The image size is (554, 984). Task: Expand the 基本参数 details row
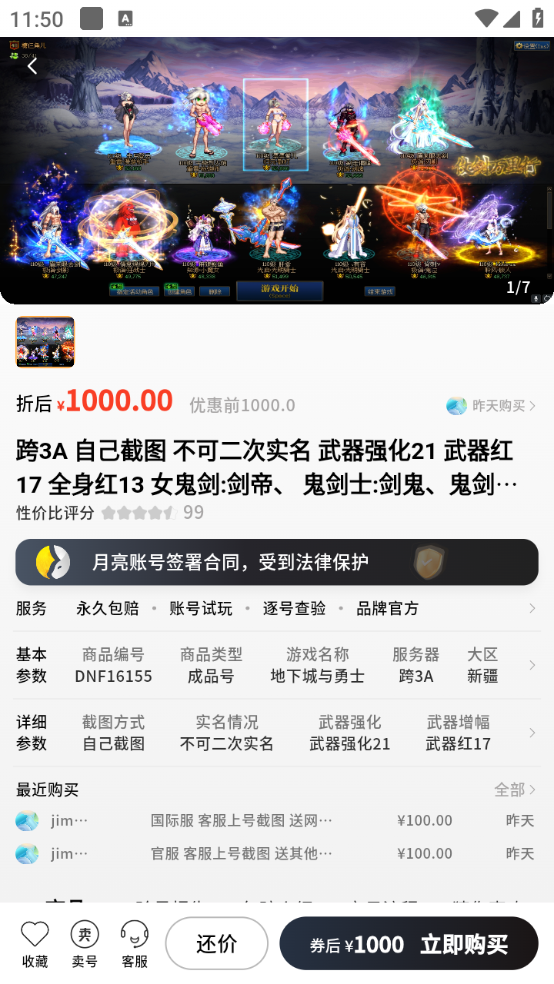point(277,665)
